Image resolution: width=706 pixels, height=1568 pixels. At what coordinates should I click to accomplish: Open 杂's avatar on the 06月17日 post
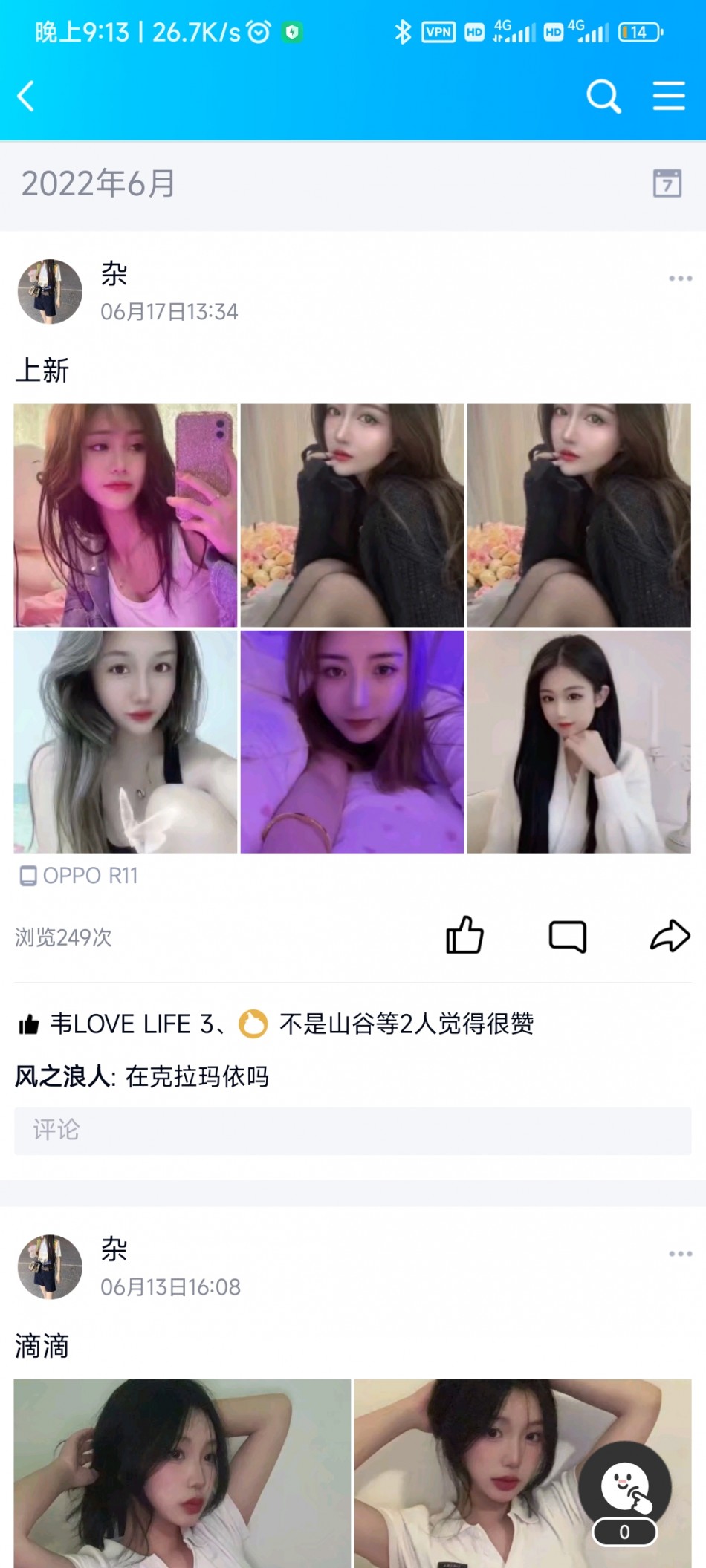tap(50, 292)
